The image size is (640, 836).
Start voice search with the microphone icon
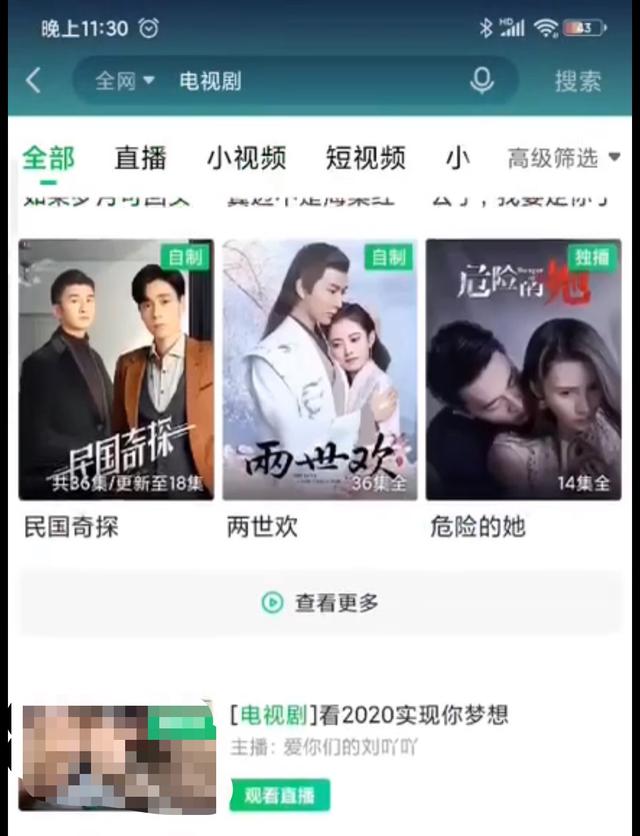tap(482, 81)
